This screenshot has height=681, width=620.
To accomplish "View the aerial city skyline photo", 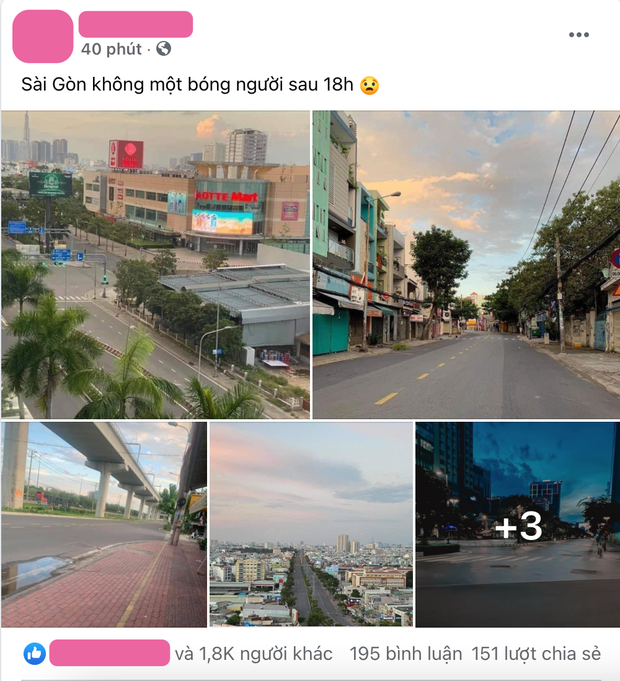I will (x=311, y=524).
